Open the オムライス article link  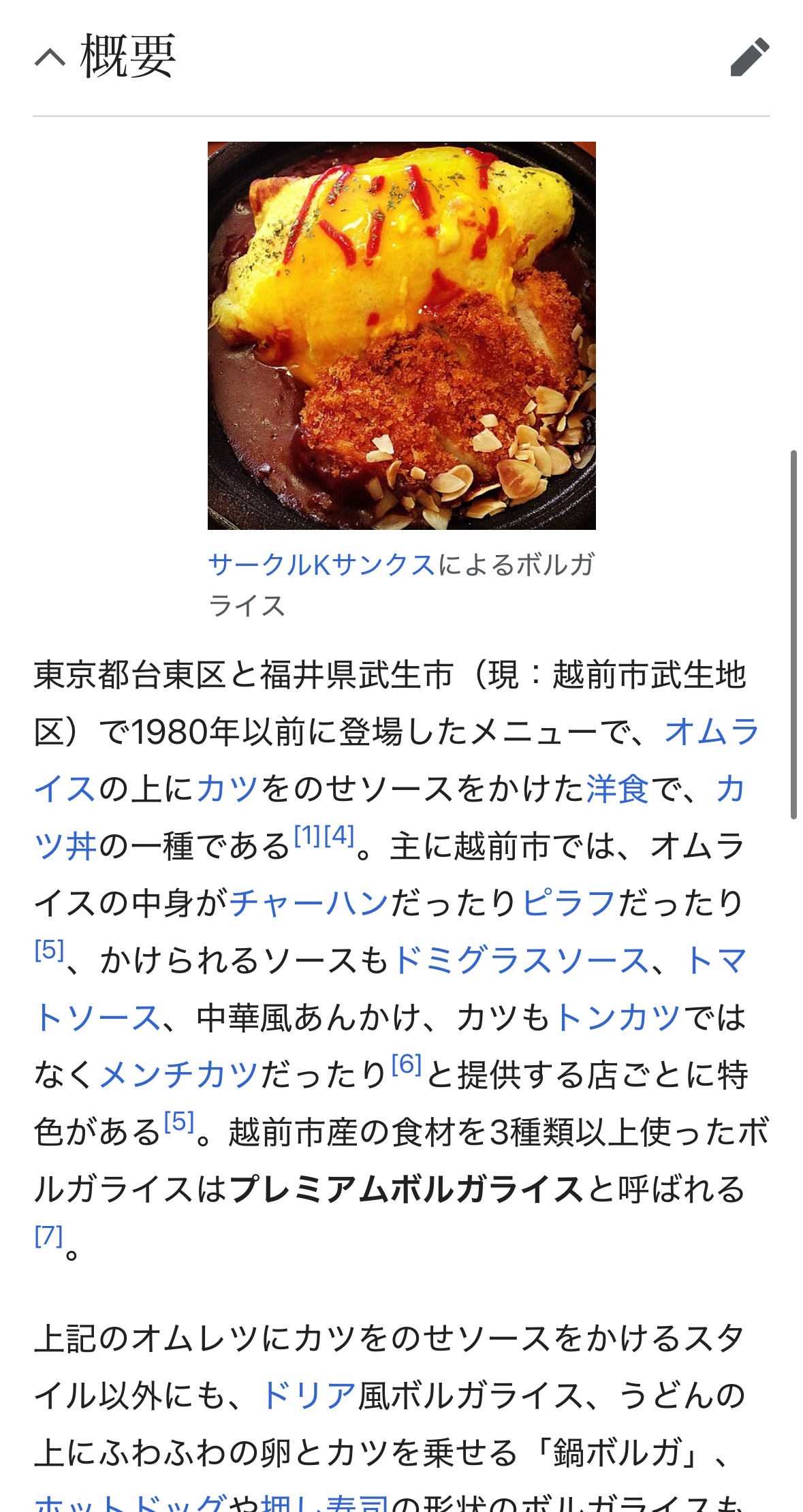pyautogui.click(x=711, y=732)
